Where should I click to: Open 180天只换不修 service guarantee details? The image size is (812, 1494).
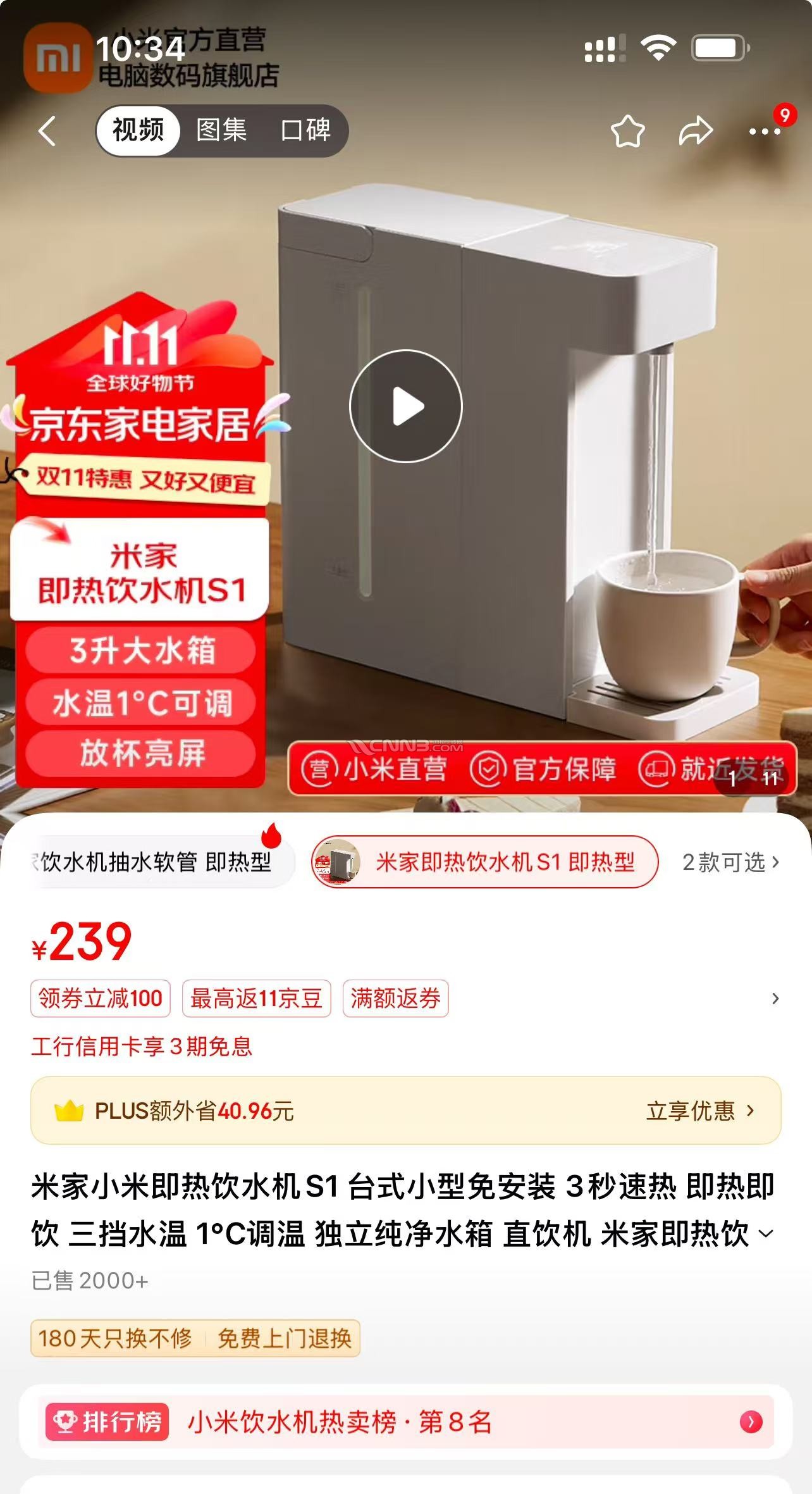115,1338
